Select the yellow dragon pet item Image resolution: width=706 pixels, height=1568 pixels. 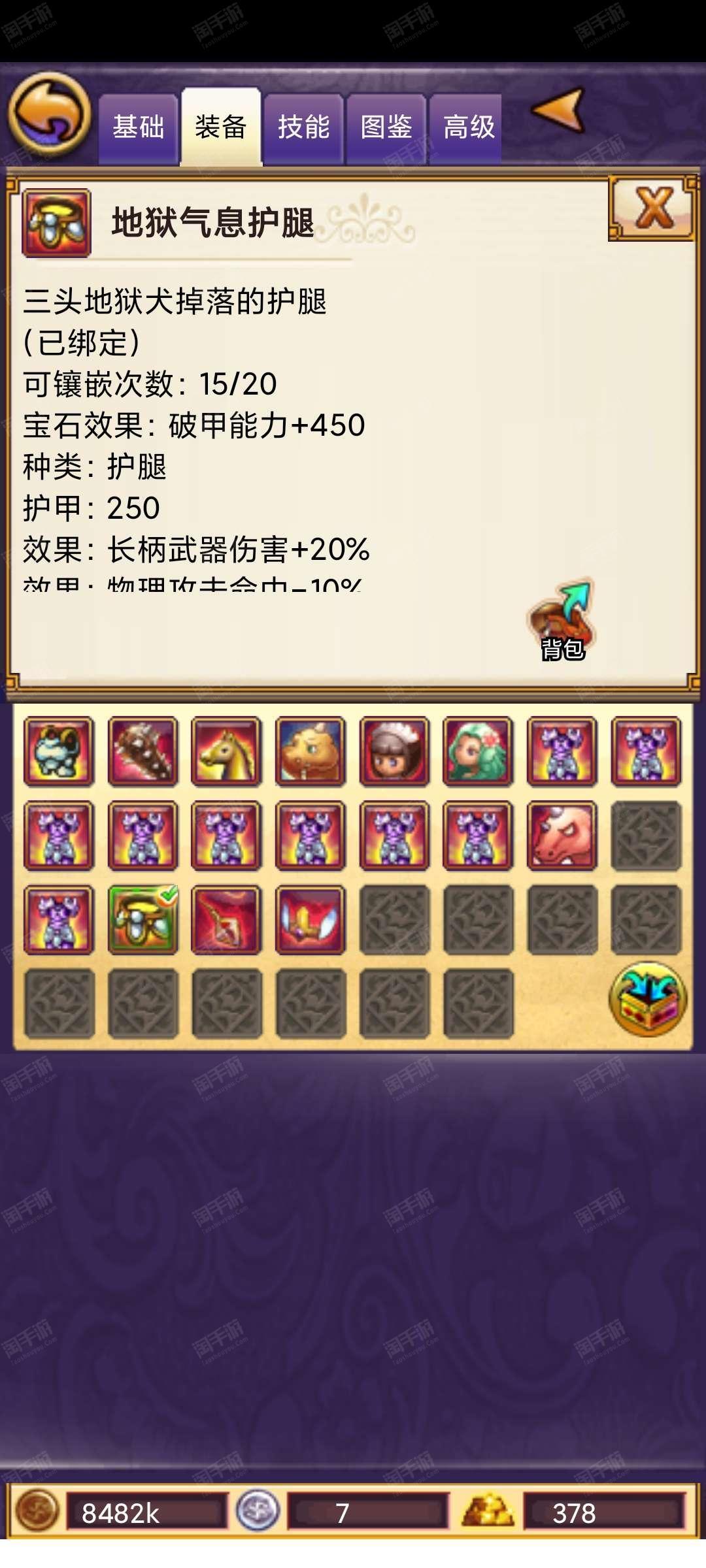(311, 751)
